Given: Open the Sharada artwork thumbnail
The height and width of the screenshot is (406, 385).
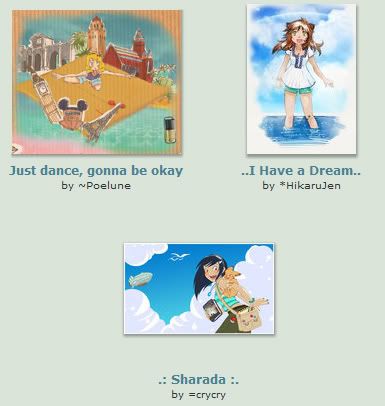Looking at the screenshot, I should coord(199,288).
